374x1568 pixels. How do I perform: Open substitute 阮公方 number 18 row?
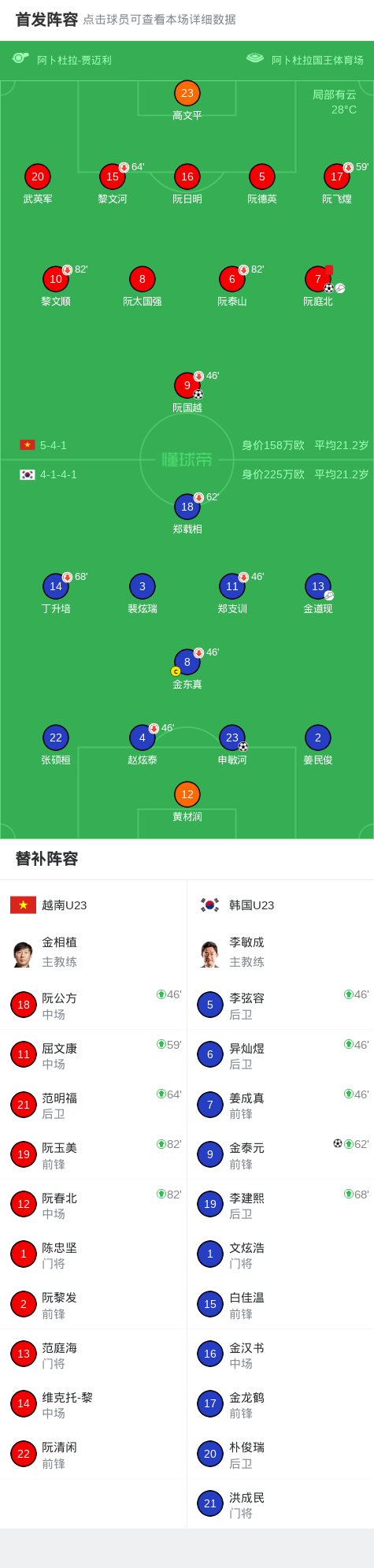tap(94, 1005)
